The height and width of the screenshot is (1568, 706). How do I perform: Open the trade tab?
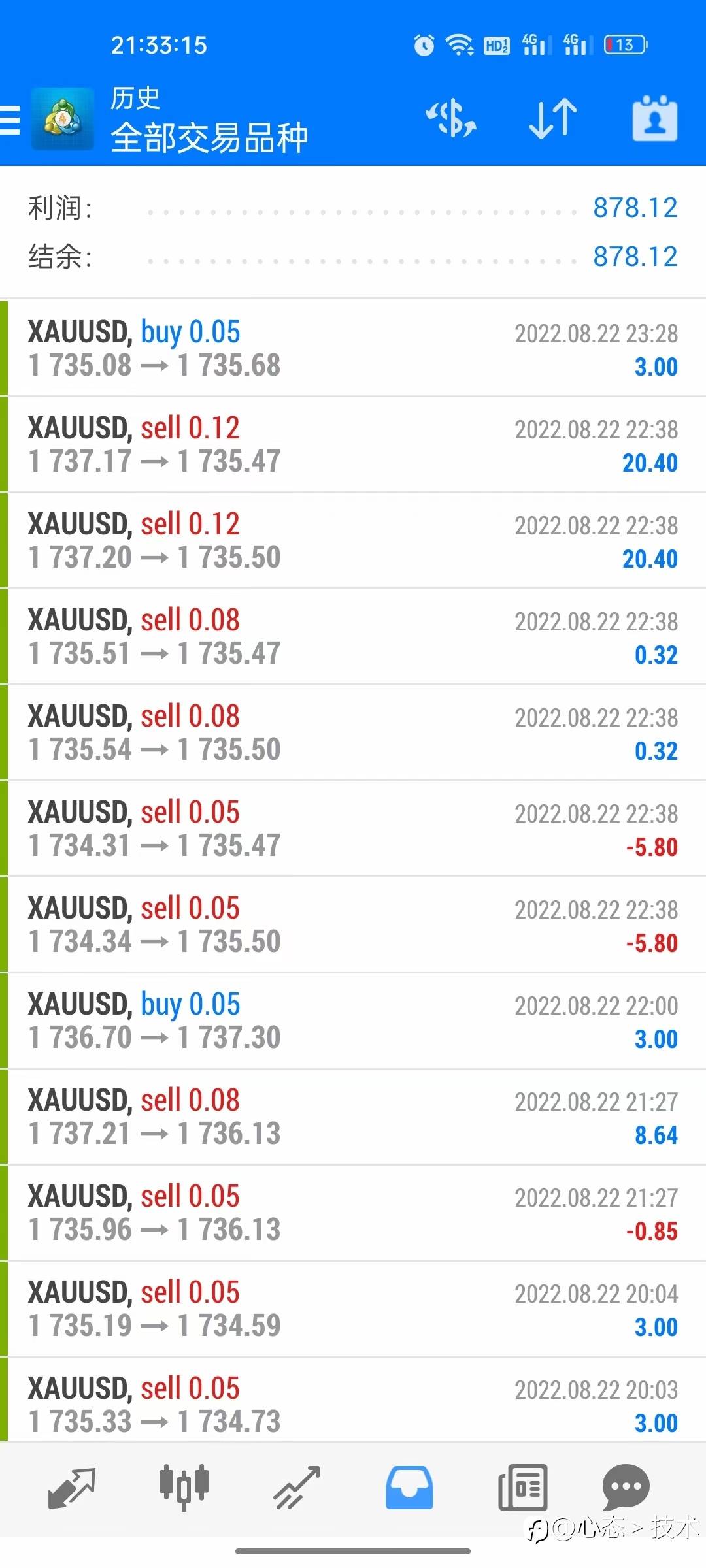296,1488
